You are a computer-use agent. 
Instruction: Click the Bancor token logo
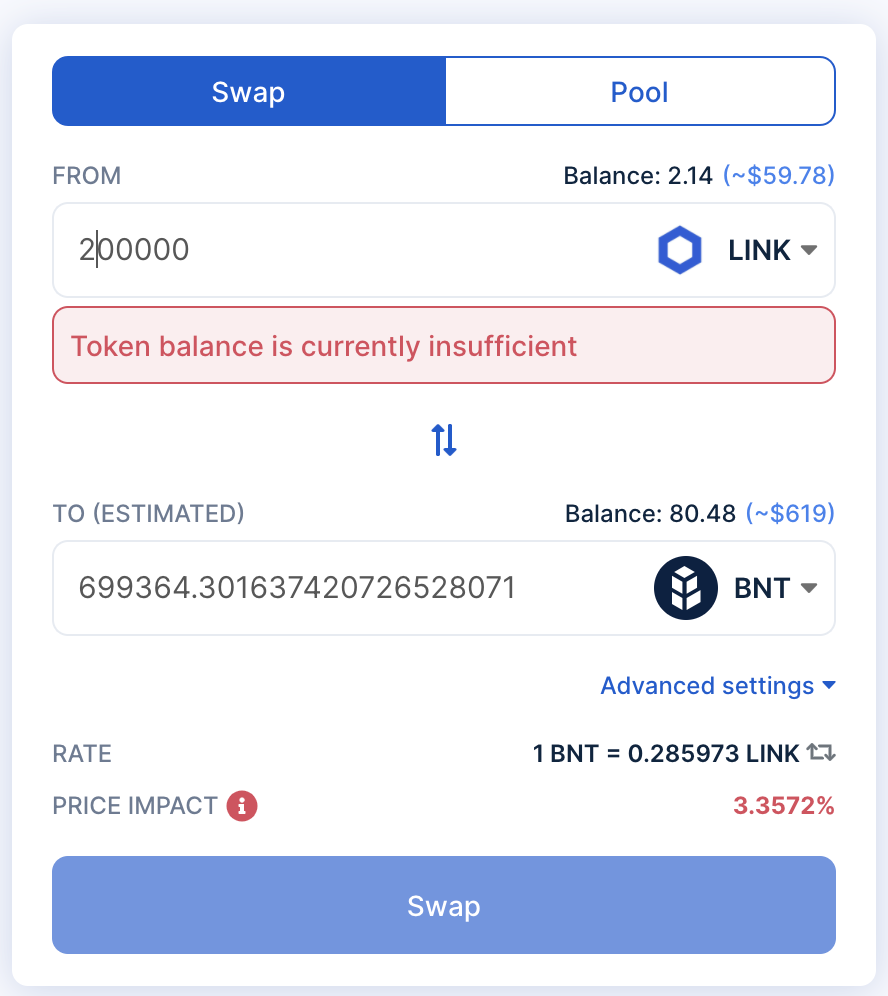[x=684, y=588]
